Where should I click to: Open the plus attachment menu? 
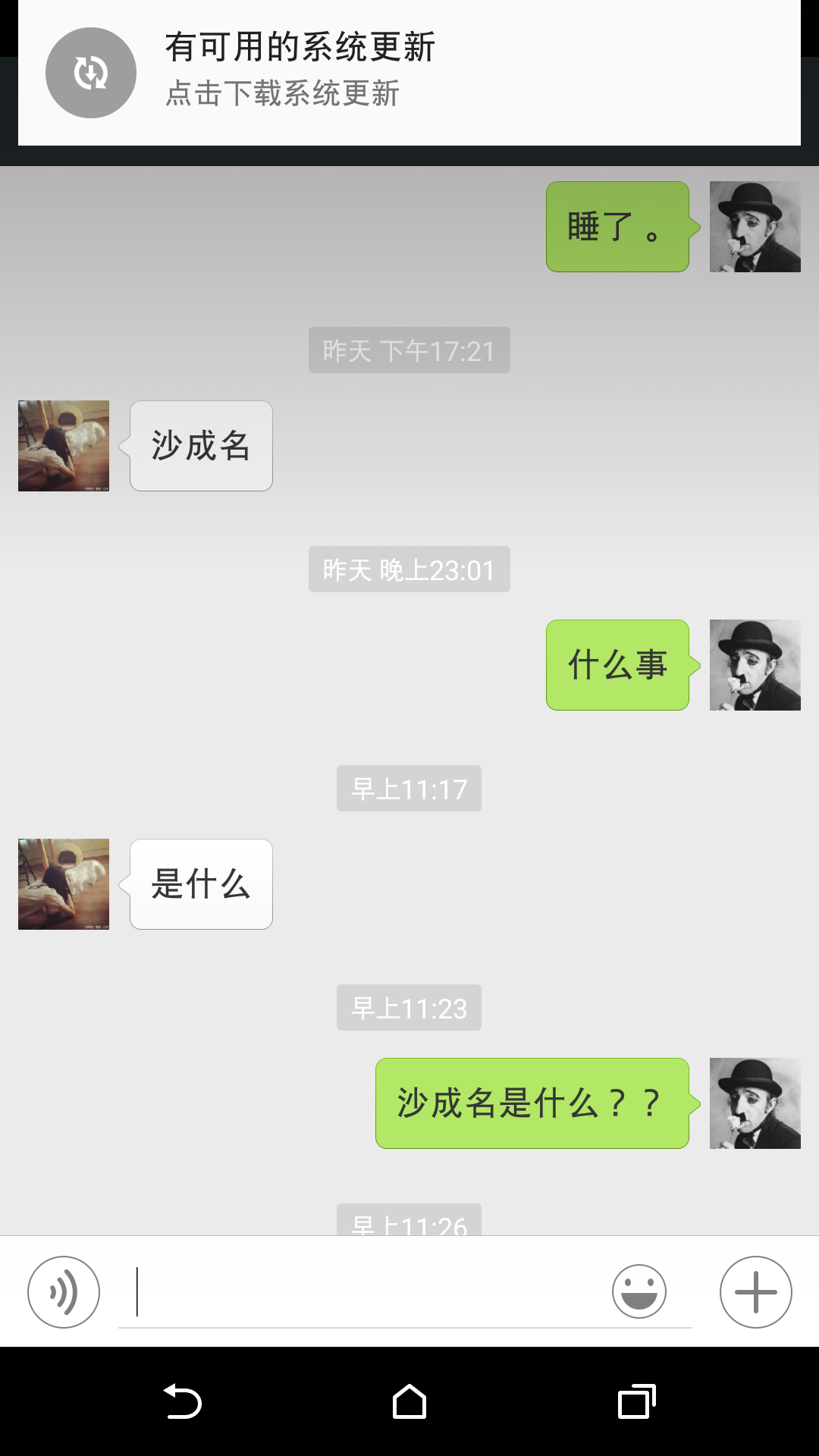tap(756, 1292)
